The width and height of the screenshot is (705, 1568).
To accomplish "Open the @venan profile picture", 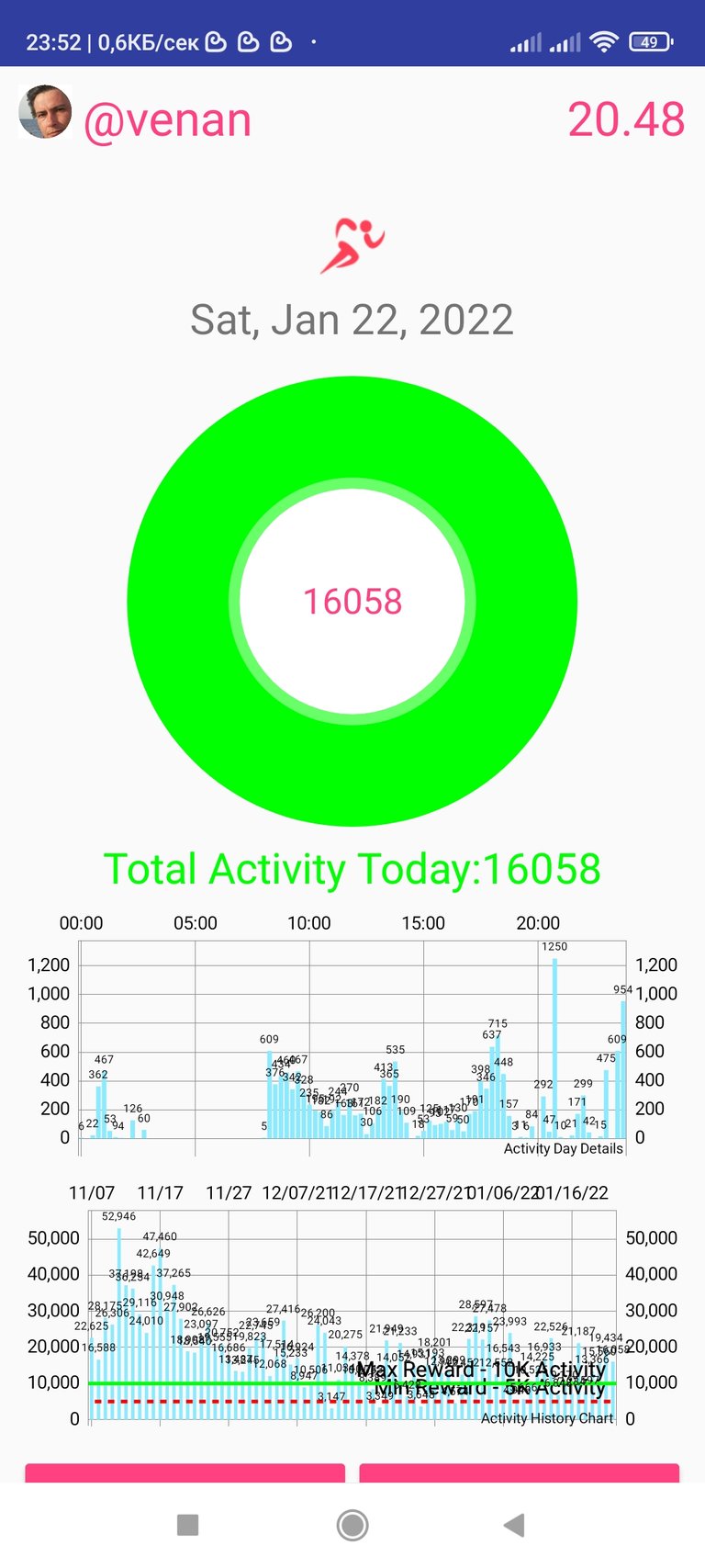I will (x=45, y=113).
